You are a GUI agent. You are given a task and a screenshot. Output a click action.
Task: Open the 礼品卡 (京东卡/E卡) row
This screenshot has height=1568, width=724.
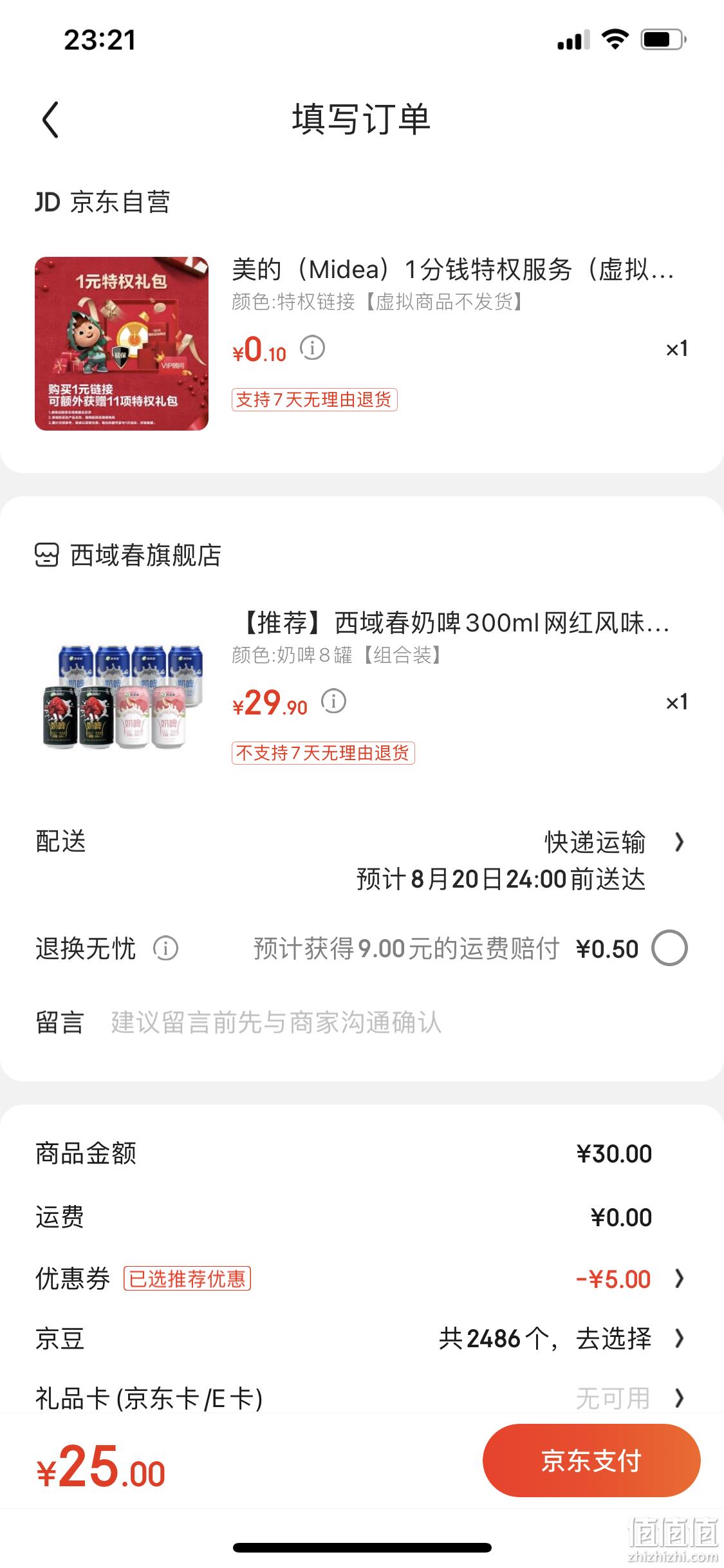click(x=362, y=1398)
